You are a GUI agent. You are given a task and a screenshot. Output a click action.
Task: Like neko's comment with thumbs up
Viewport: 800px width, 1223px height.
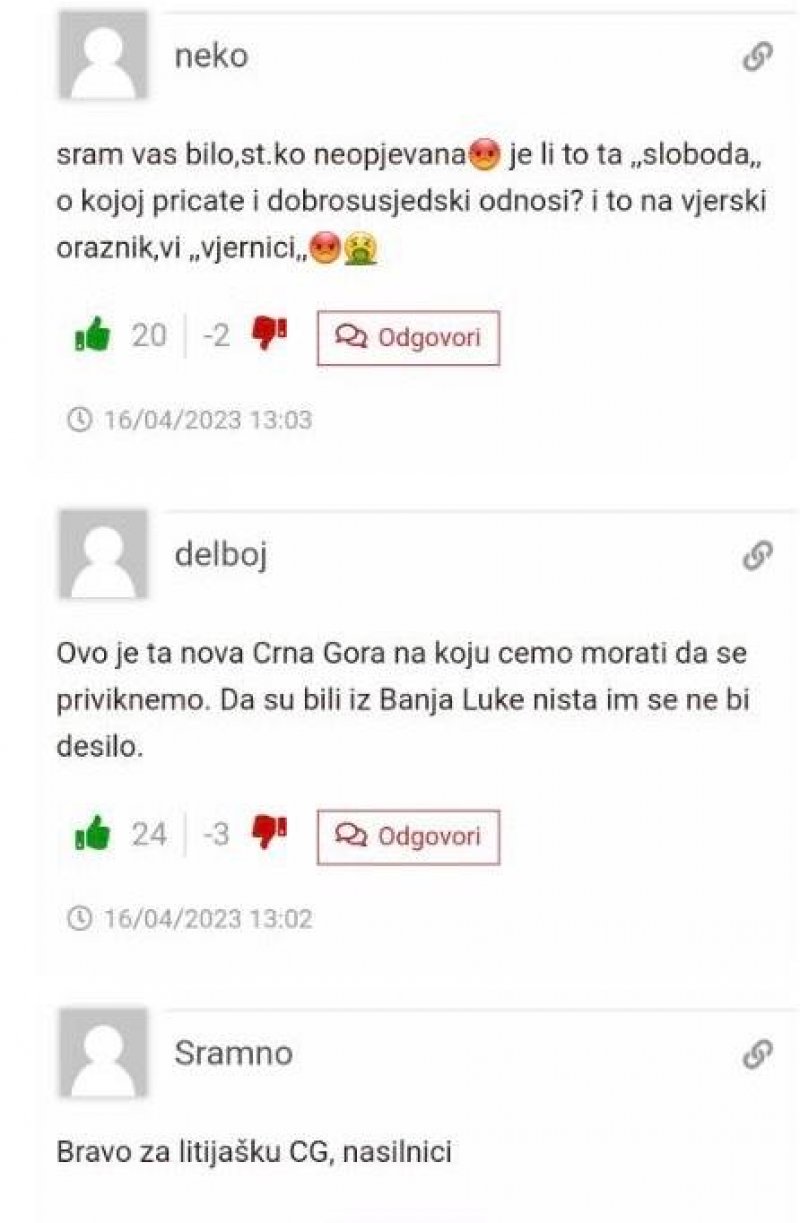point(93,336)
